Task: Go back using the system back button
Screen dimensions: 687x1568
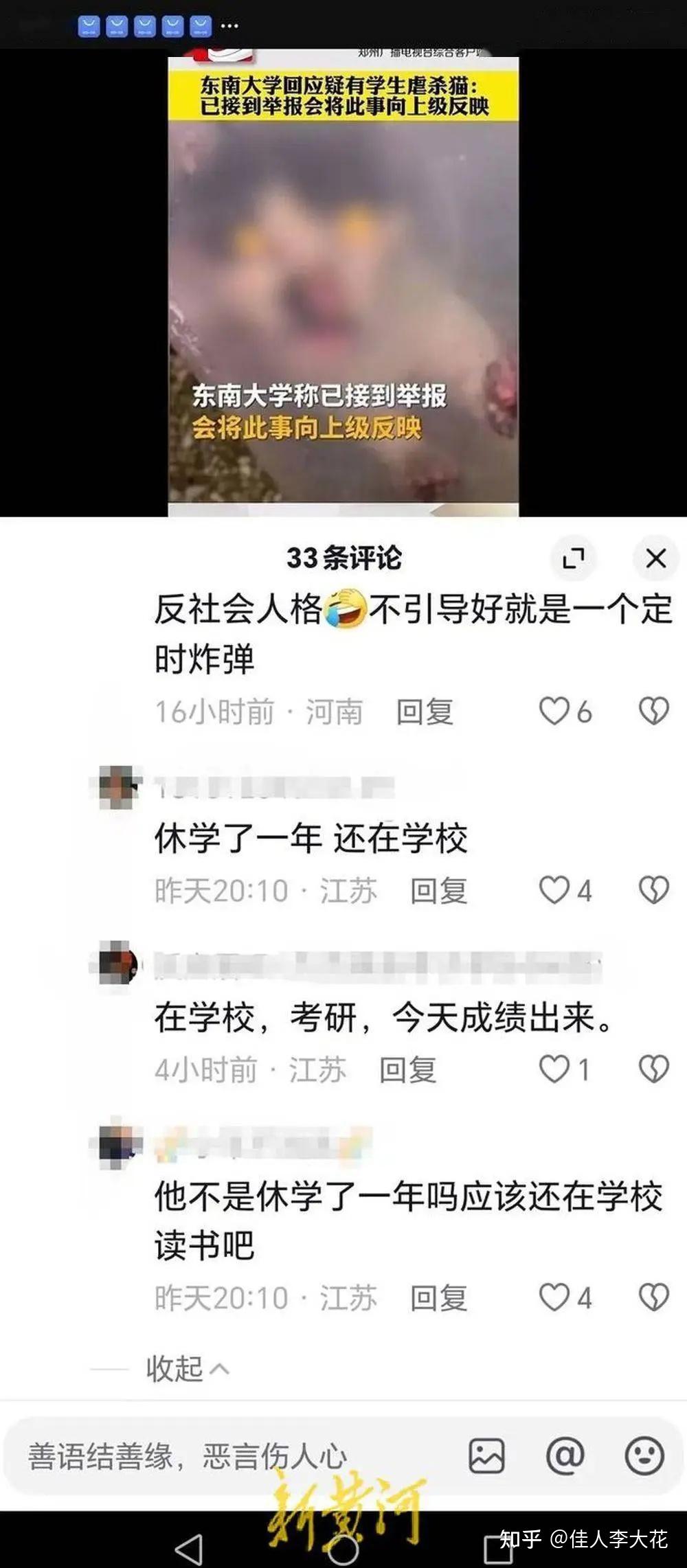Action: click(188, 1549)
